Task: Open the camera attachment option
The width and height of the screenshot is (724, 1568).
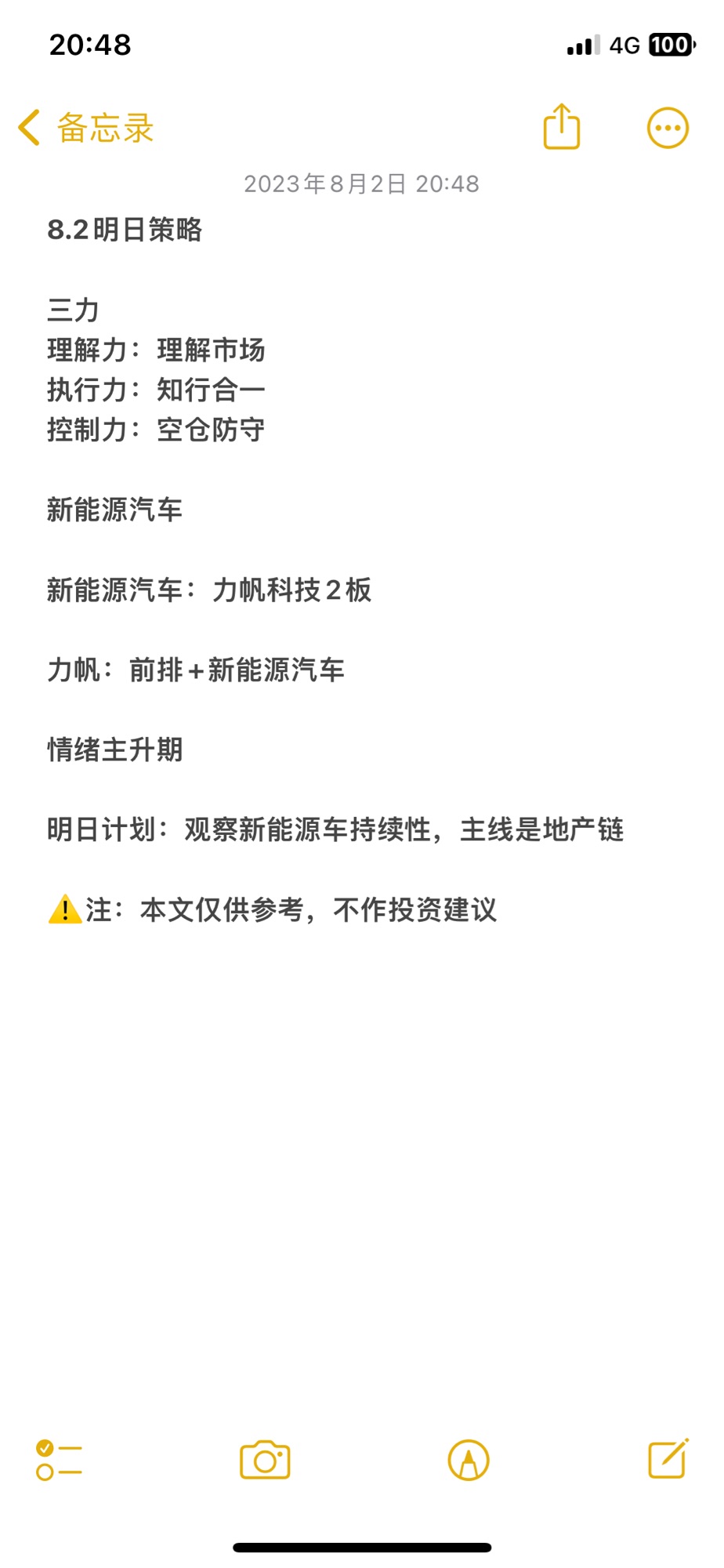Action: [265, 1460]
